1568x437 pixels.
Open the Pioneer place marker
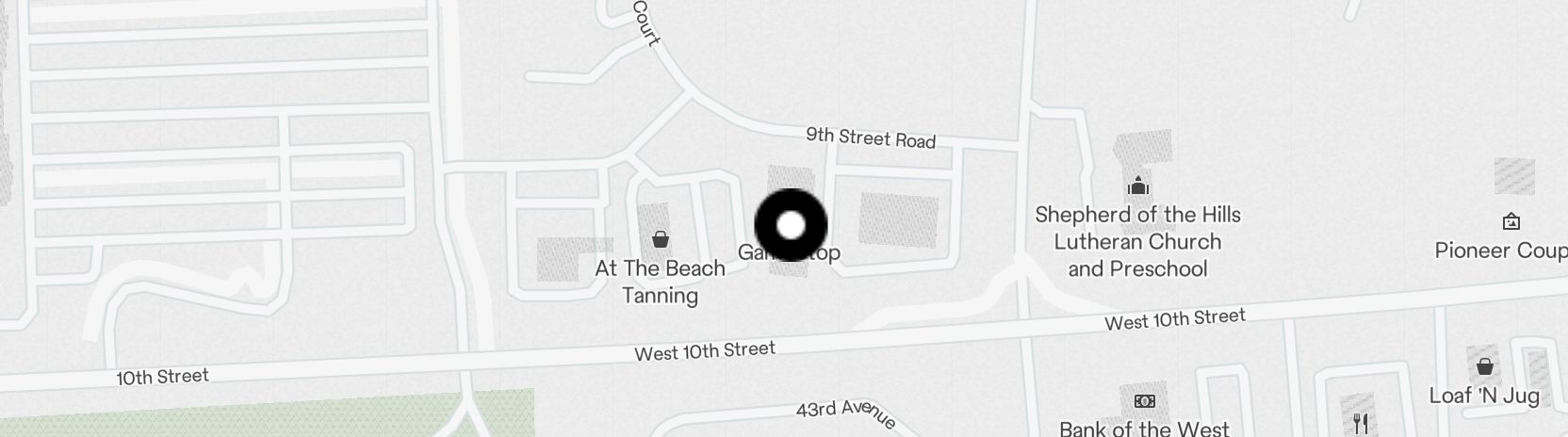pos(1511,222)
